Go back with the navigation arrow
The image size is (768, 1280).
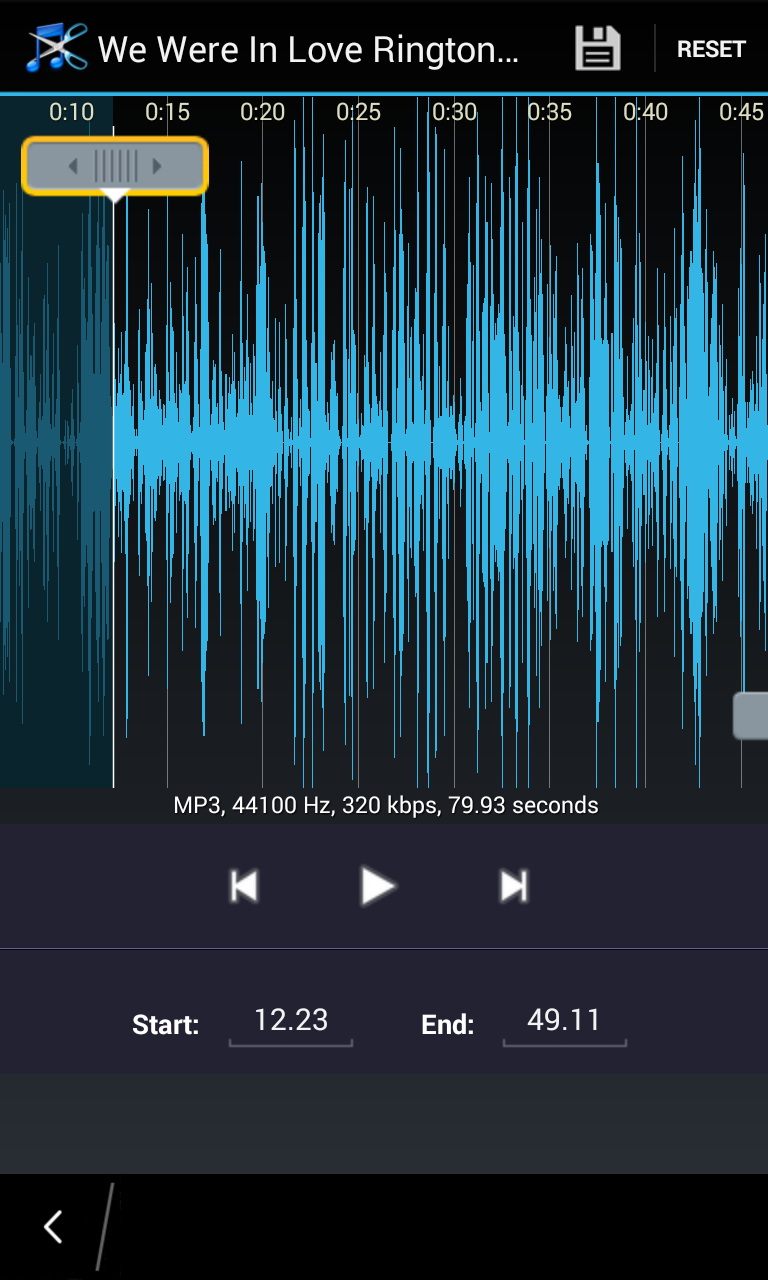pyautogui.click(x=53, y=1226)
